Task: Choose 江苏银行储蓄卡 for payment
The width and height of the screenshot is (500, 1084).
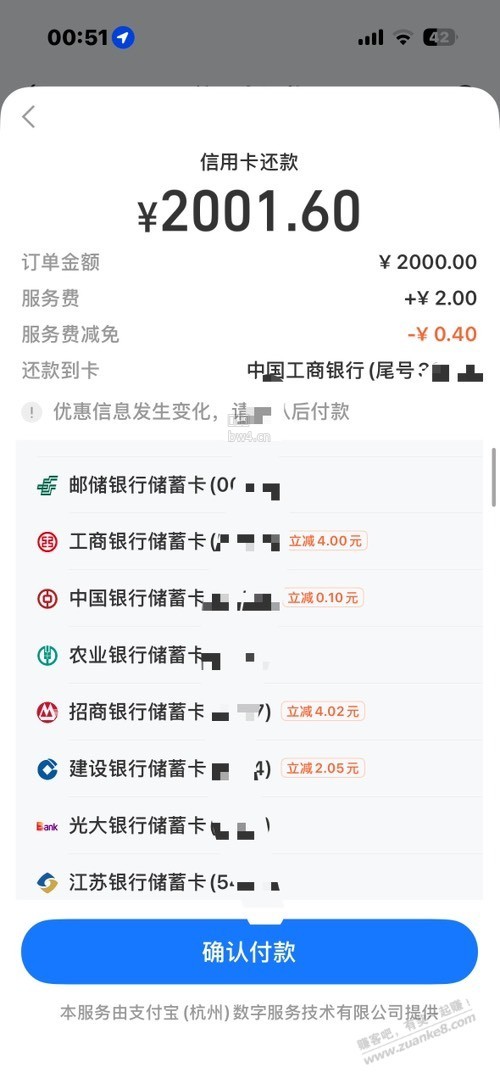Action: point(249,877)
